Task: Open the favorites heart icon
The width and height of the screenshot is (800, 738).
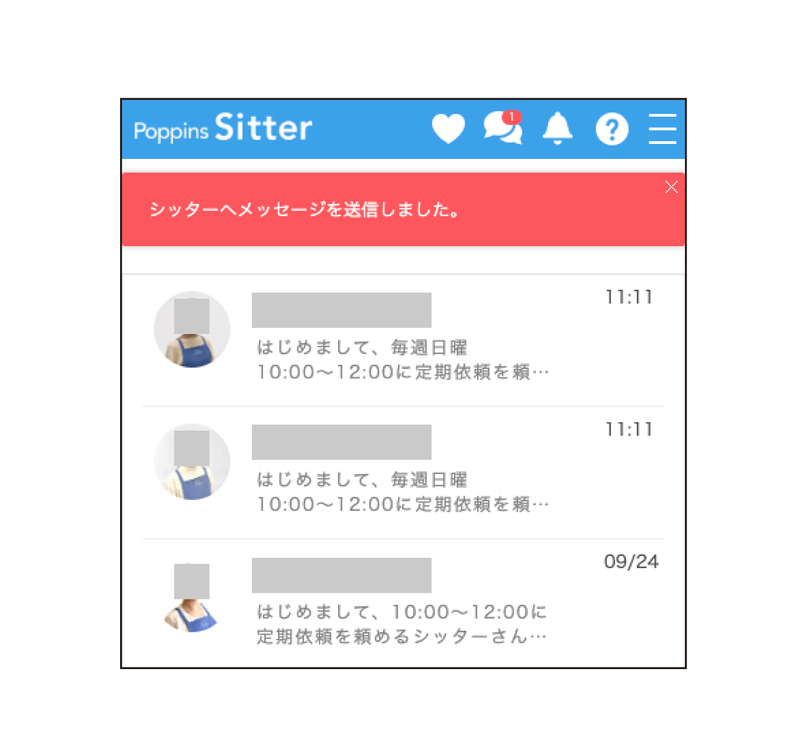Action: coord(448,129)
